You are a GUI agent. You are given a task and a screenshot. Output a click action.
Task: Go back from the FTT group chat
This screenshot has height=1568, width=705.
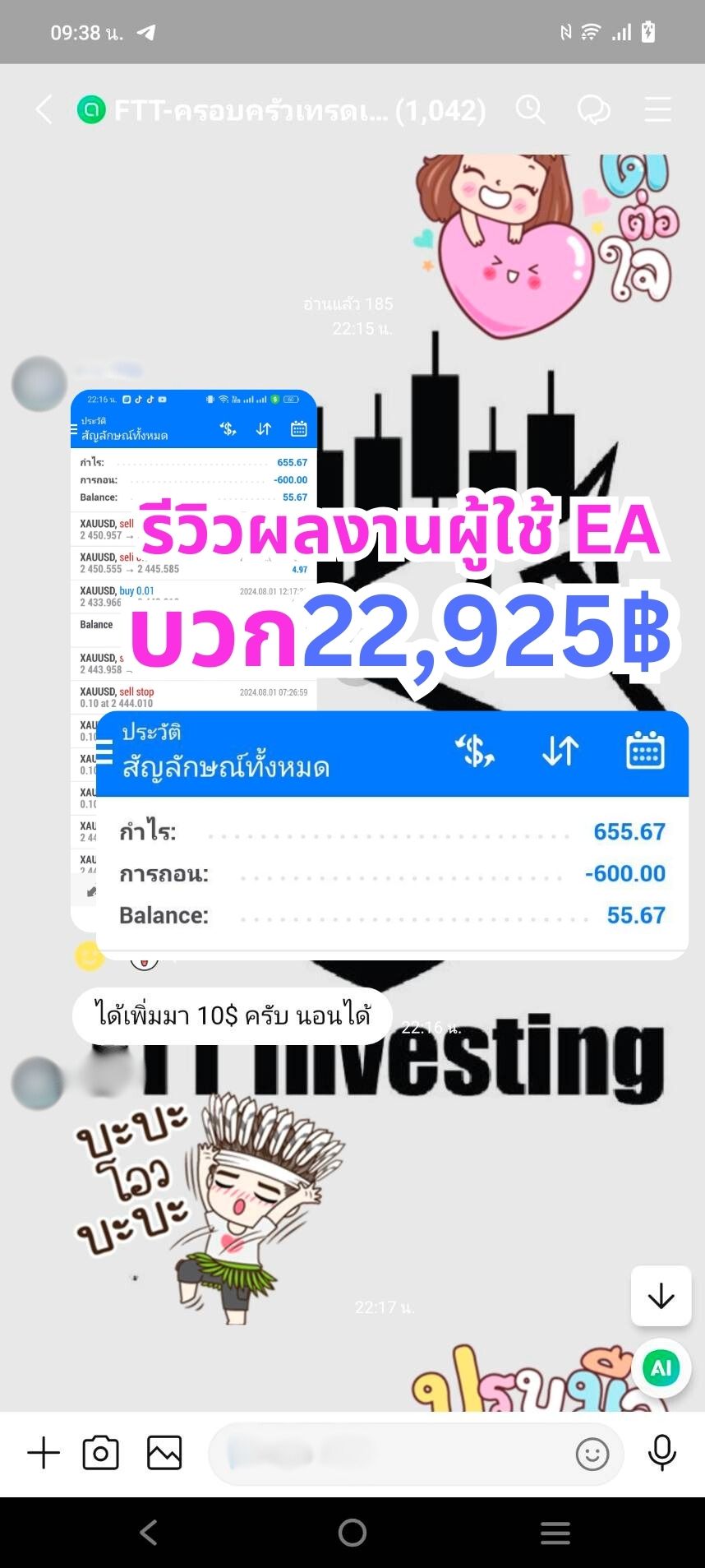click(44, 109)
